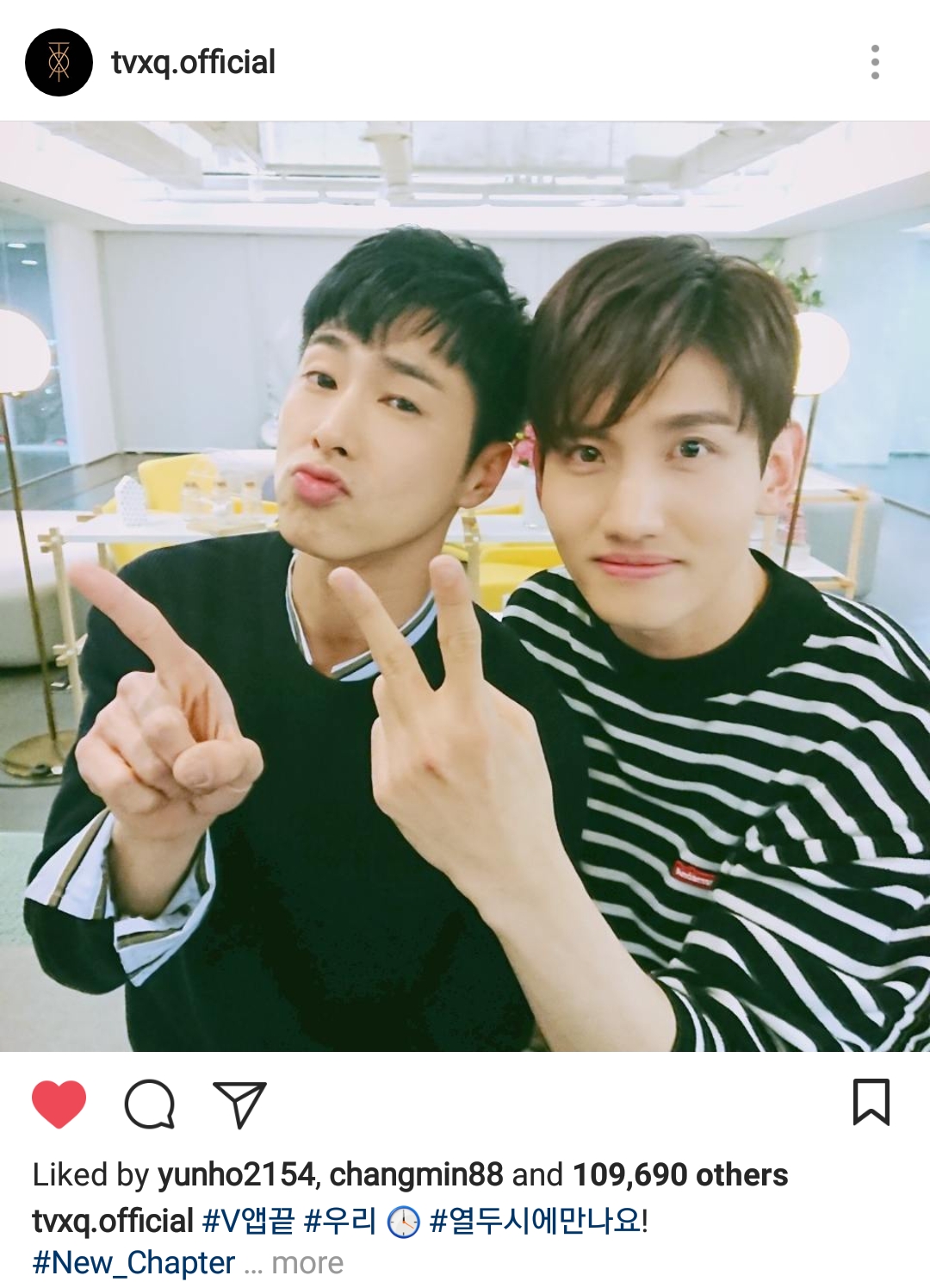Open the post's three-dot options menu

(875, 62)
